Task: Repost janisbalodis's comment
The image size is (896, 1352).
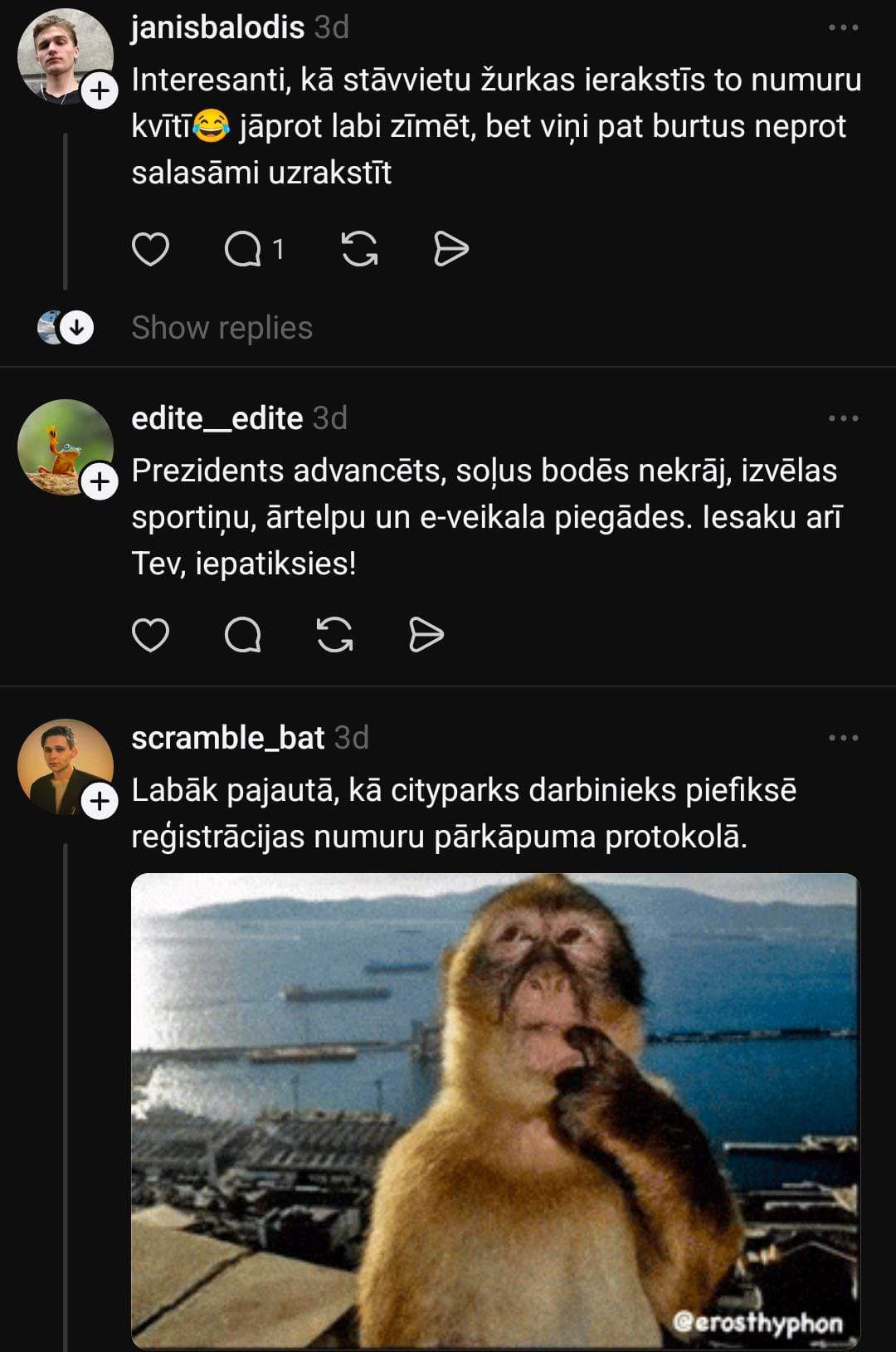Action: (359, 249)
